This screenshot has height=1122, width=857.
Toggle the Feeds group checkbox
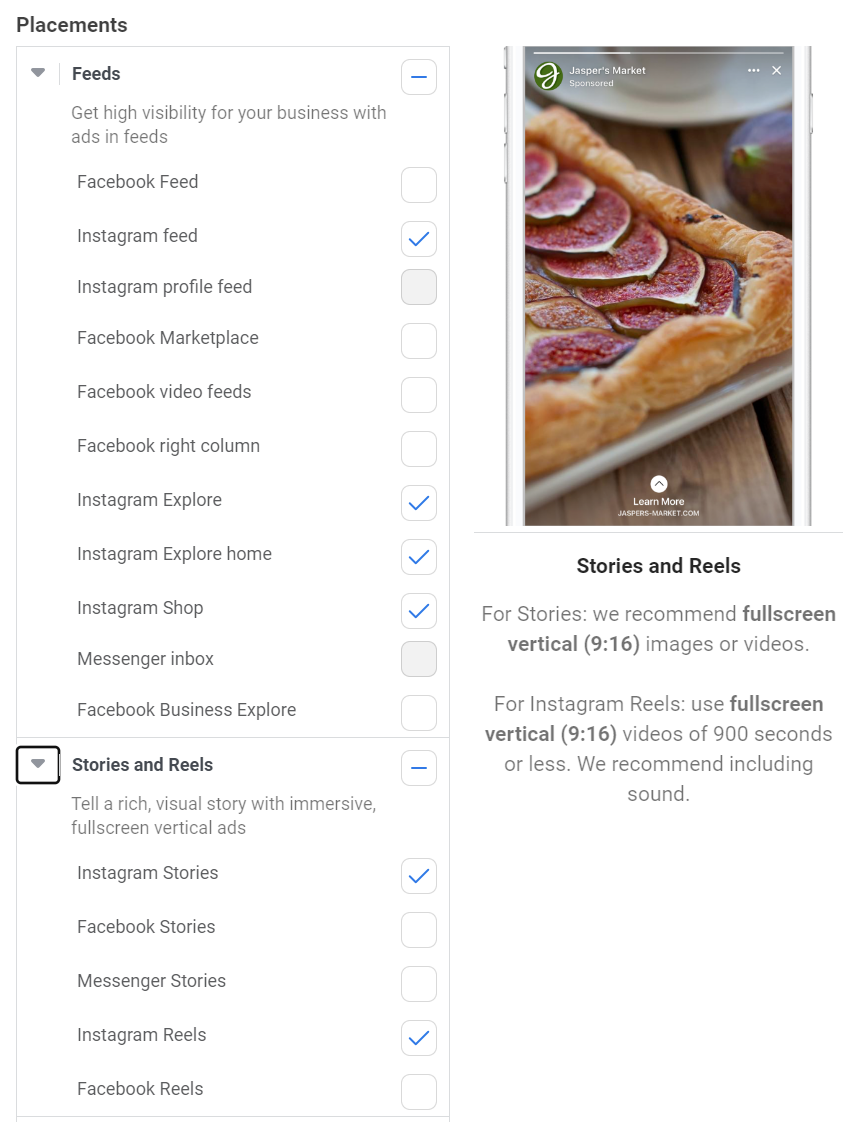point(419,77)
